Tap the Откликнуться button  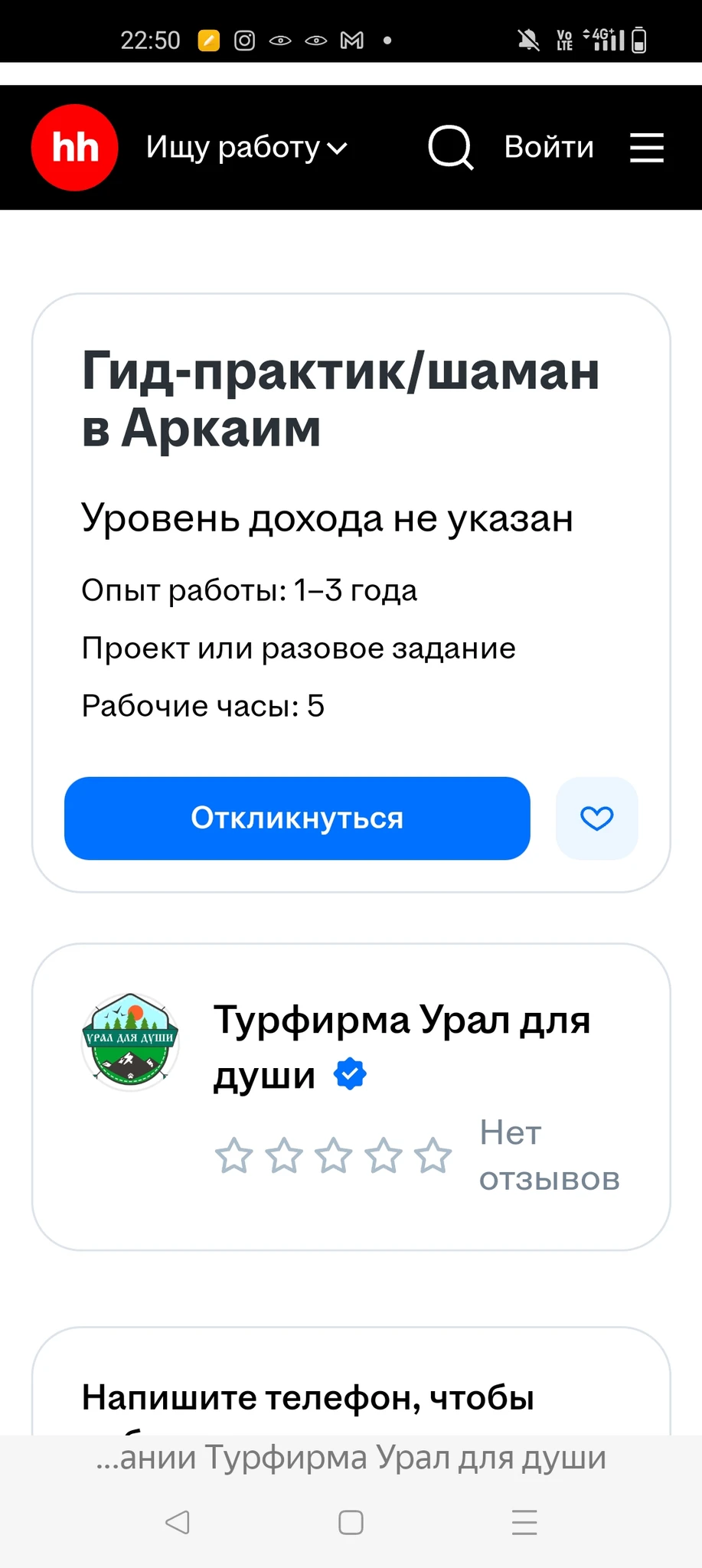coord(297,818)
